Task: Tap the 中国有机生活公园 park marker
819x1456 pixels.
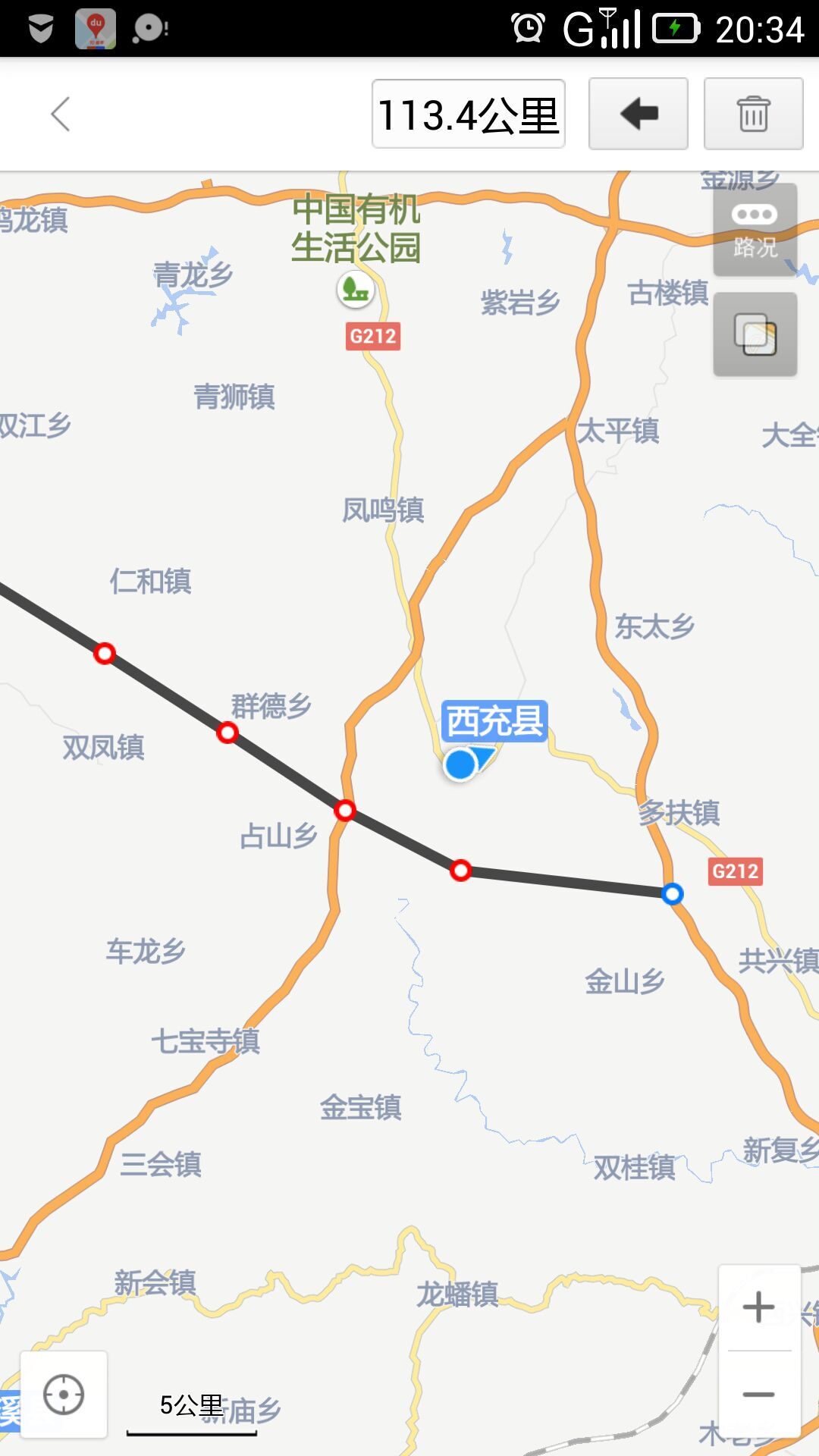Action: (356, 289)
